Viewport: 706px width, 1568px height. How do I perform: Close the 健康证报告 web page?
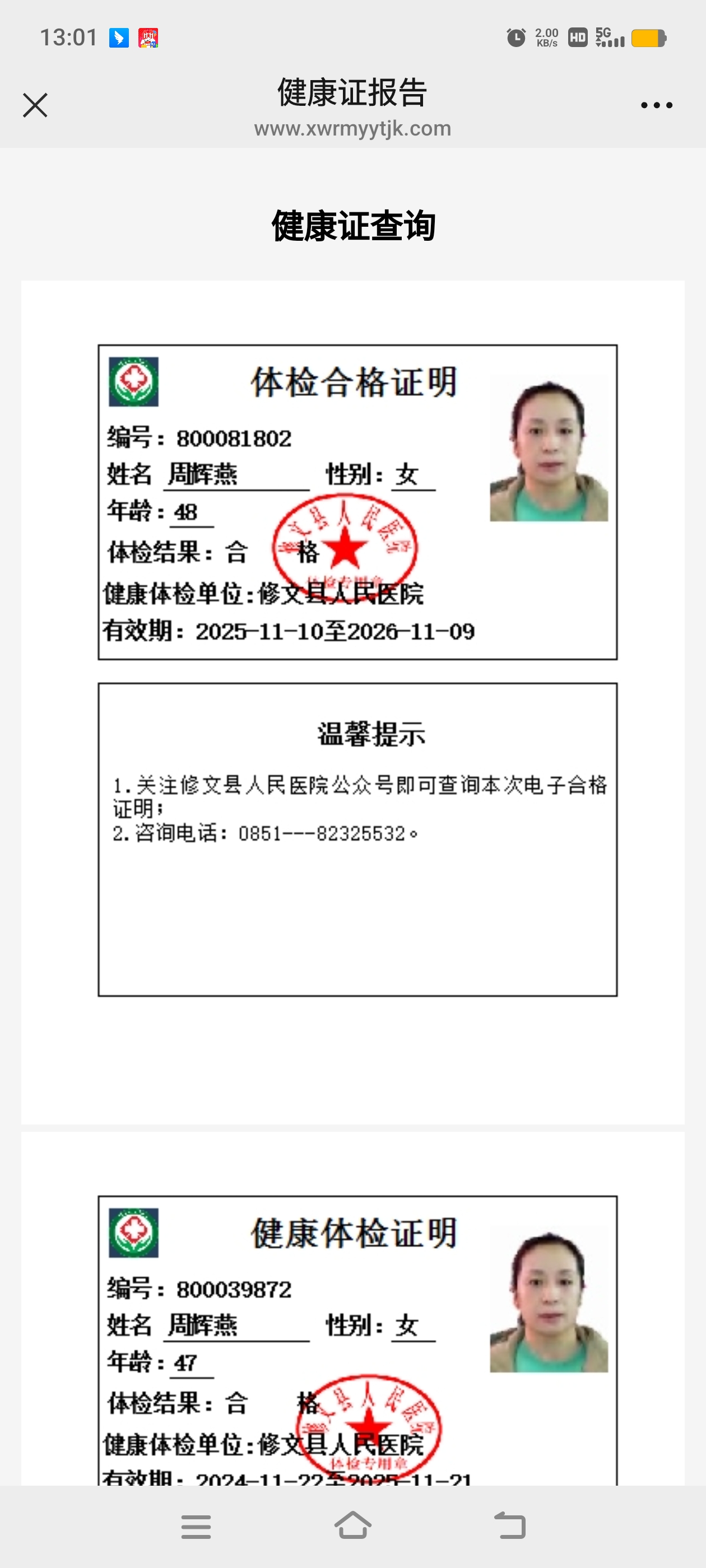[x=35, y=105]
